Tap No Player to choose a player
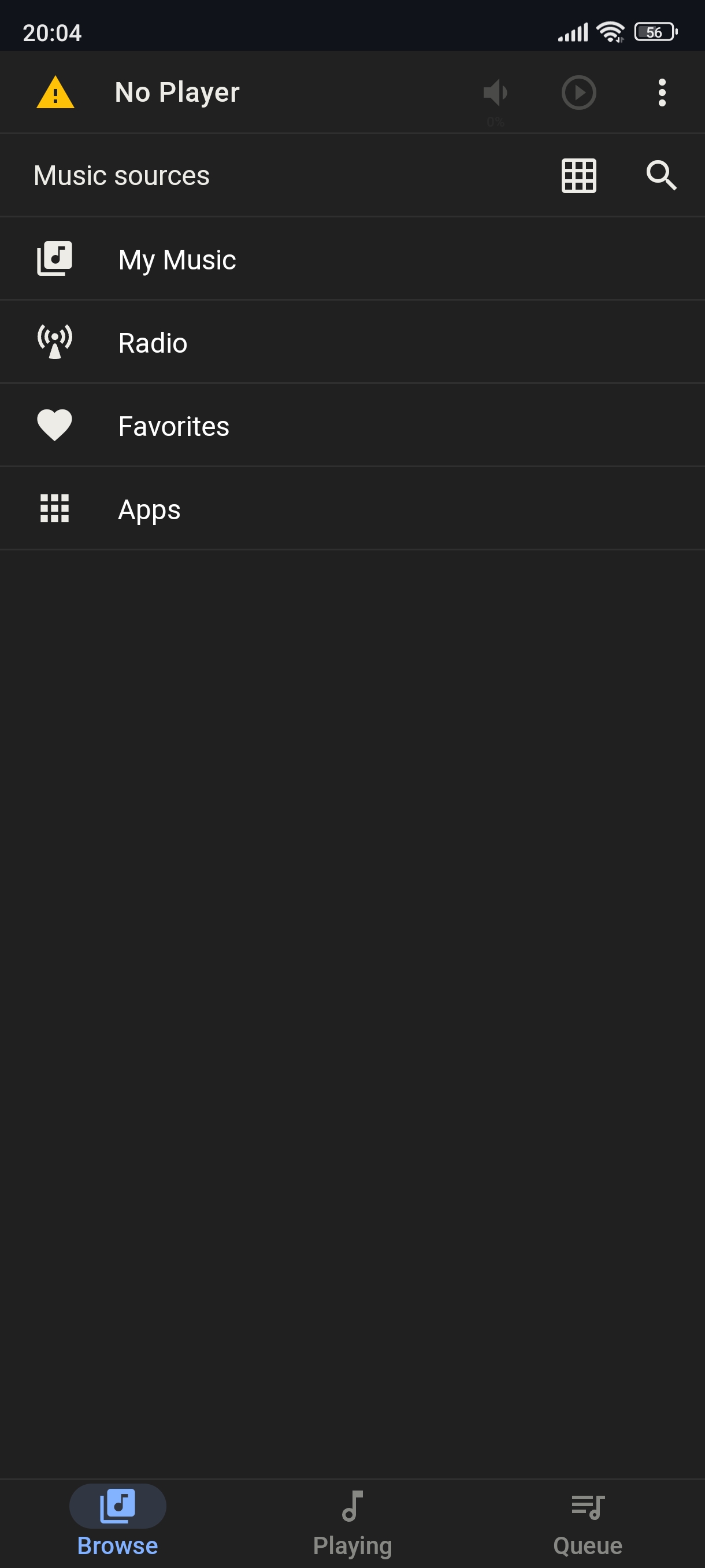The width and height of the screenshot is (705, 1568). click(177, 93)
